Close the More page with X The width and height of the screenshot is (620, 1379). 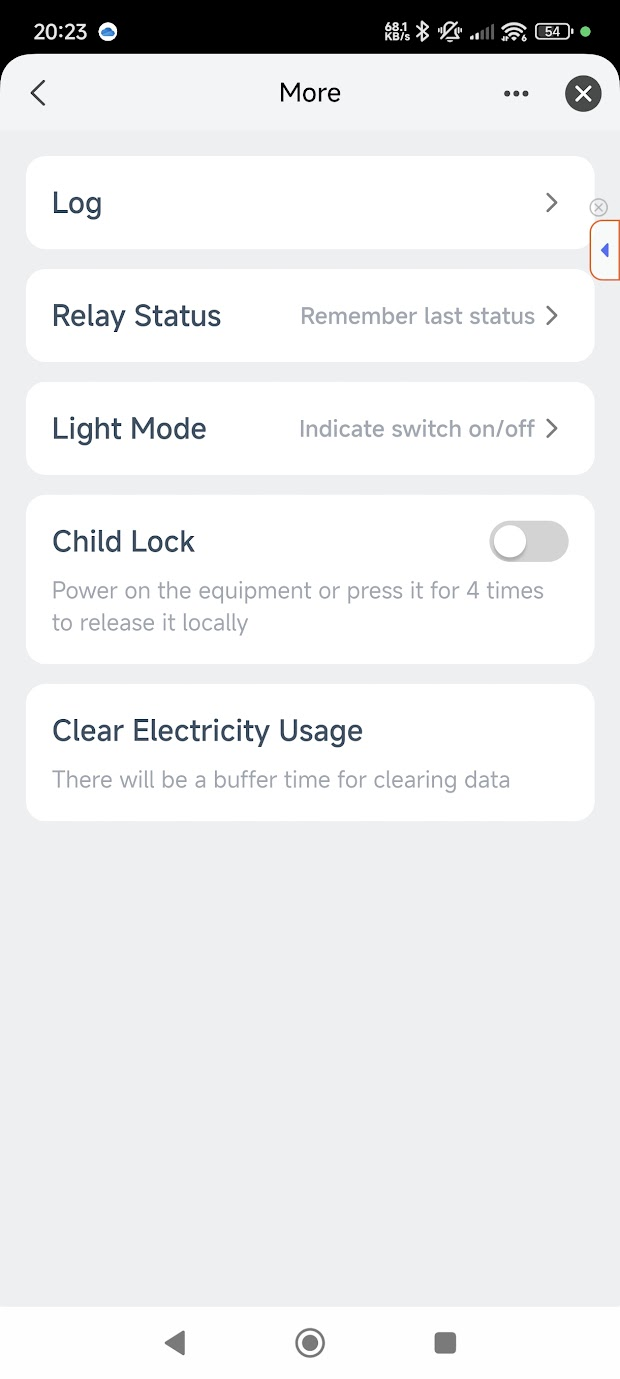coord(583,93)
